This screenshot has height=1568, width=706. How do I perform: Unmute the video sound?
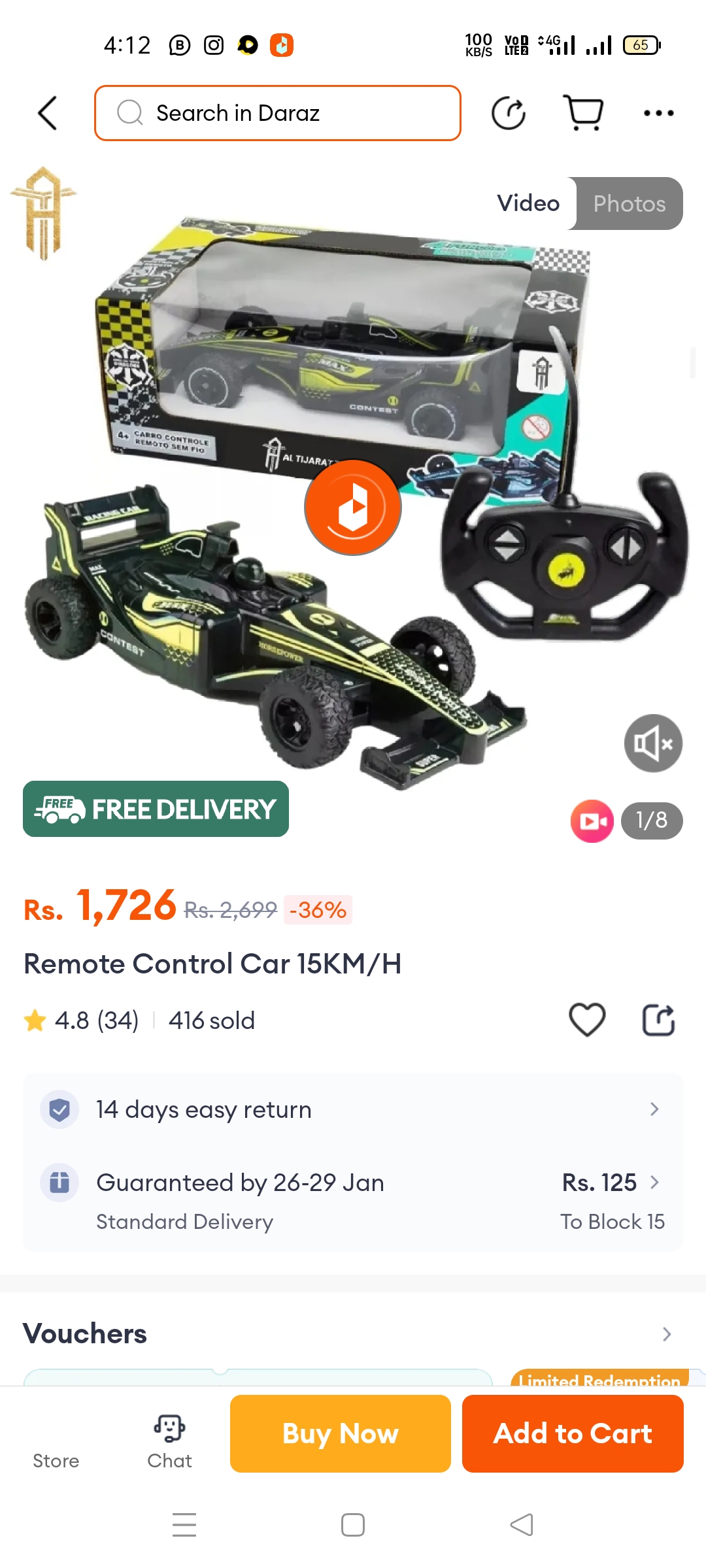click(652, 743)
